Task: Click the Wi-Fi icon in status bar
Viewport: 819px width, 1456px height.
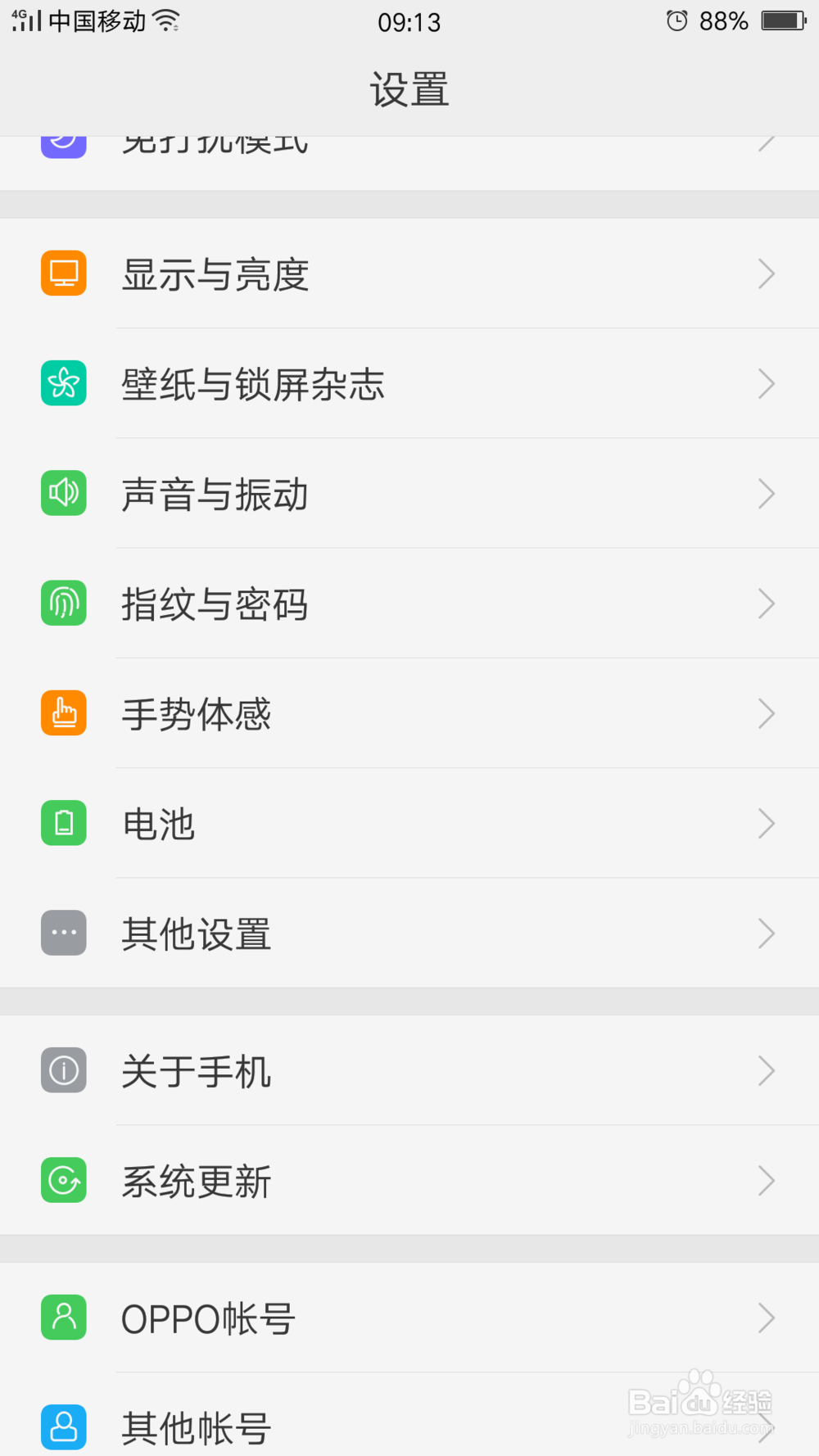Action: click(168, 20)
